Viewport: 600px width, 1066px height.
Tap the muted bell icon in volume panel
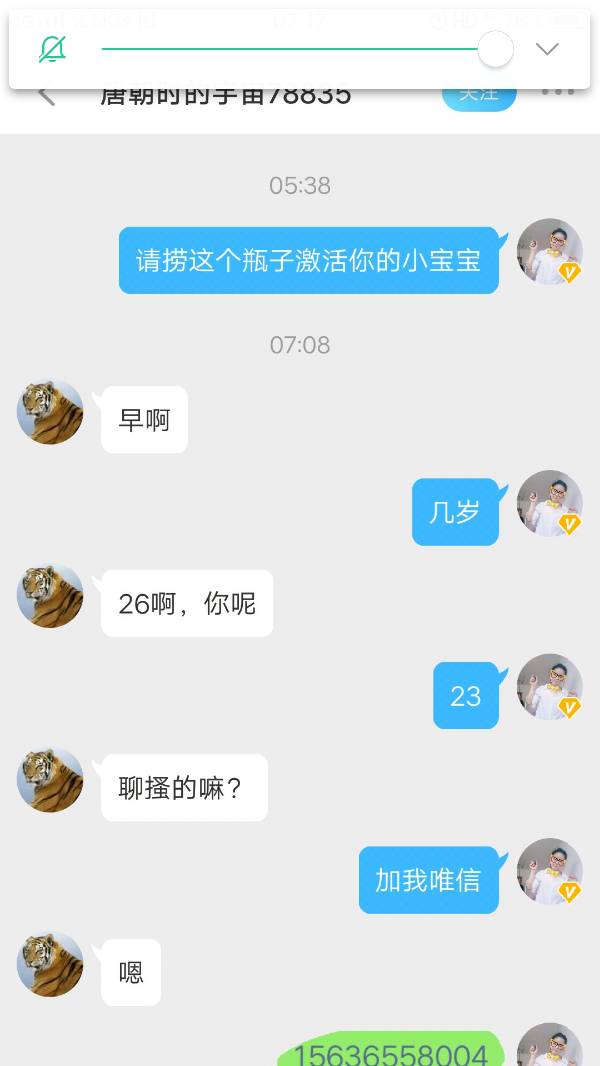52,49
